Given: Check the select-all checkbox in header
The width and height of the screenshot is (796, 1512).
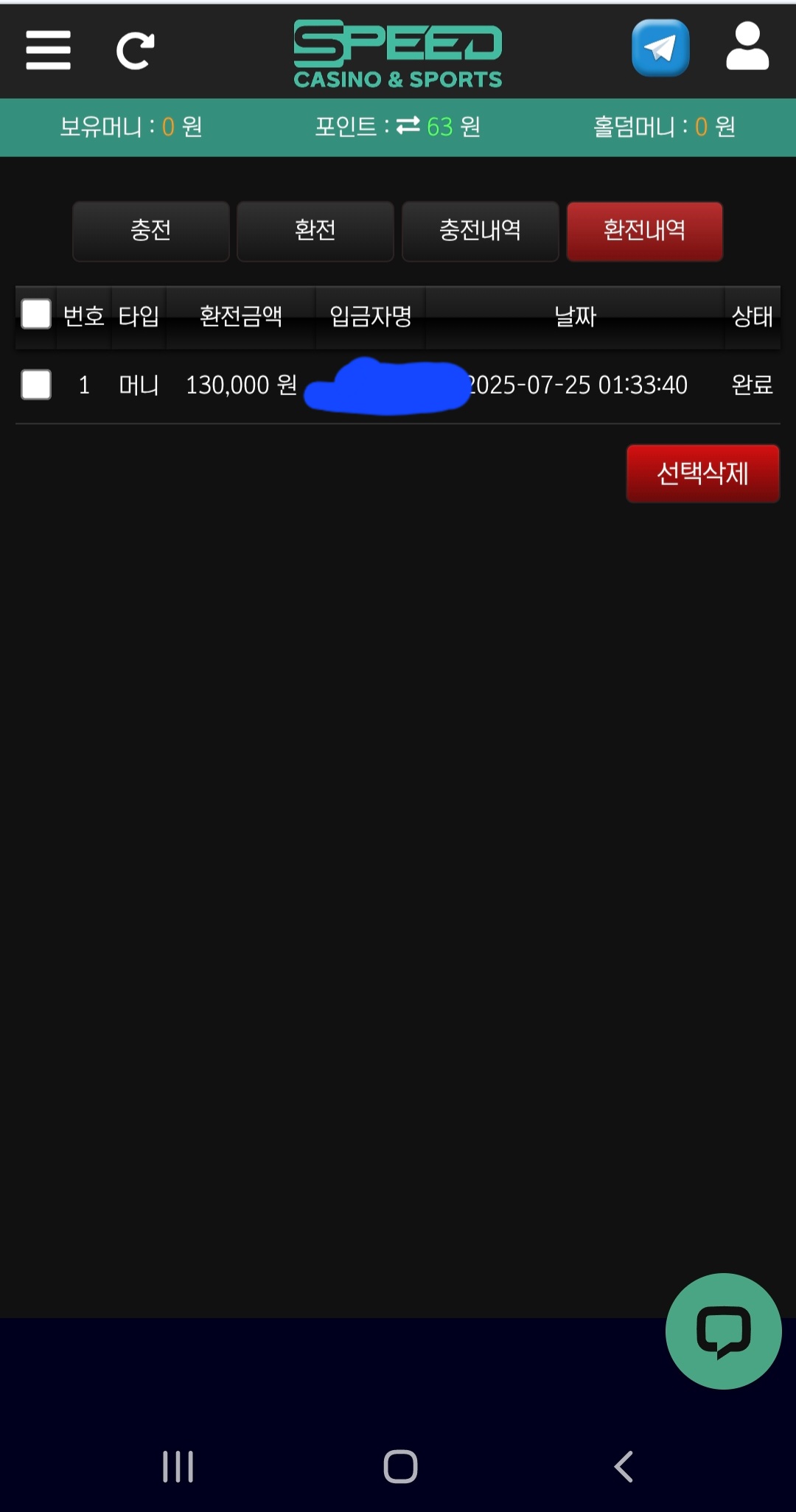Looking at the screenshot, I should 36,314.
